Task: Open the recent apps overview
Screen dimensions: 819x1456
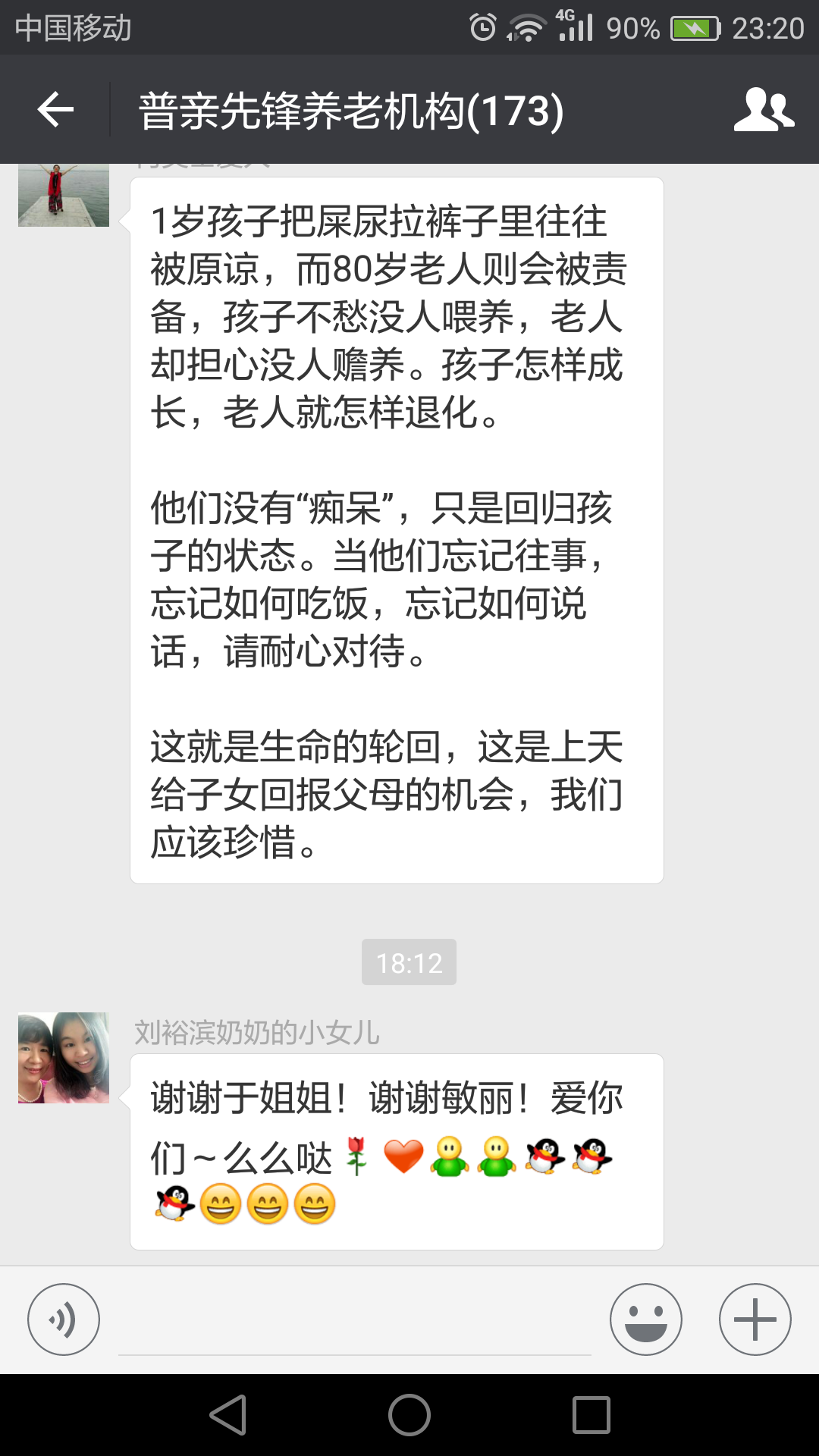Action: 591,1415
